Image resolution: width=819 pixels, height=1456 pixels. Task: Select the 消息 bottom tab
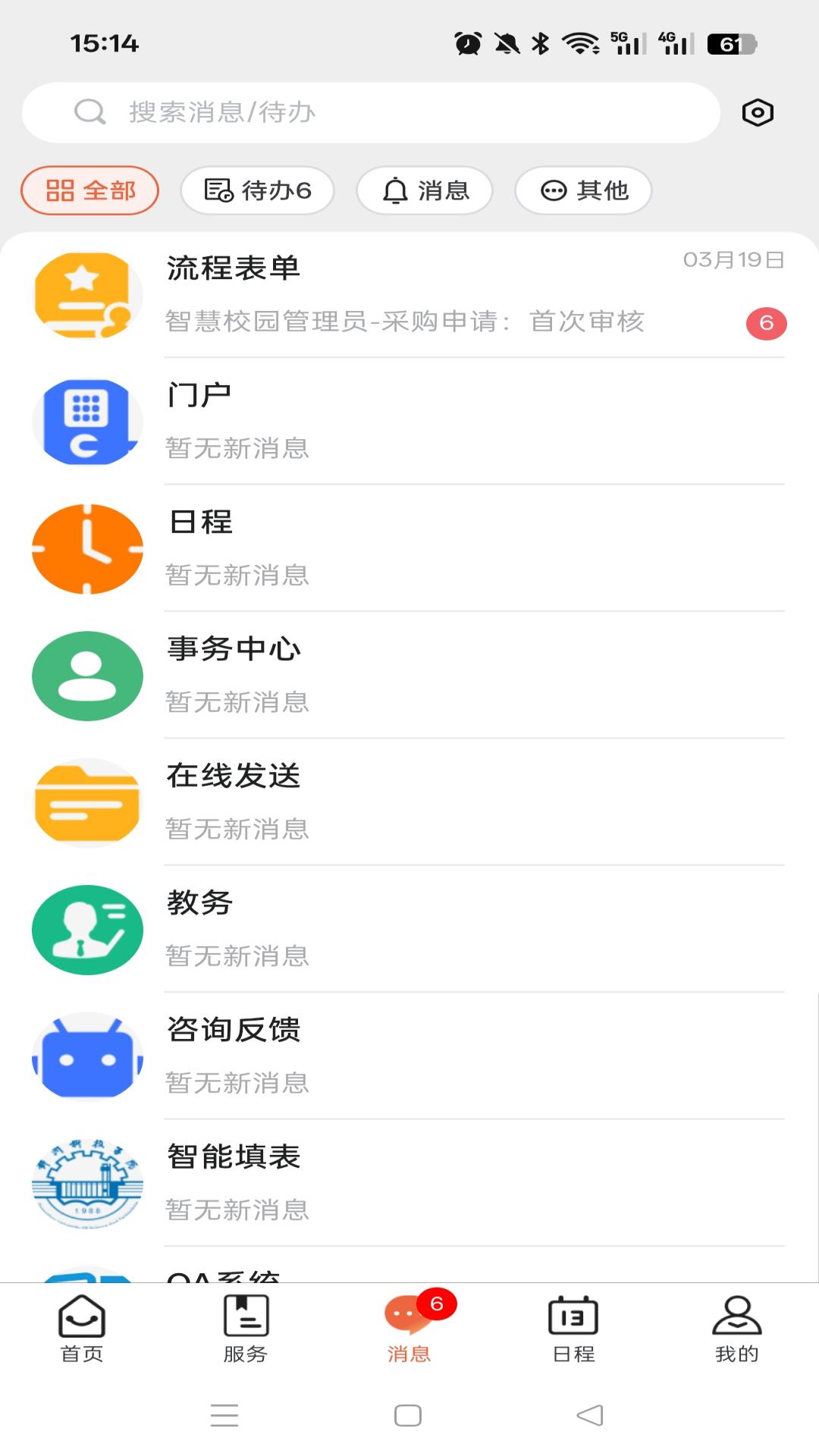tap(409, 1329)
